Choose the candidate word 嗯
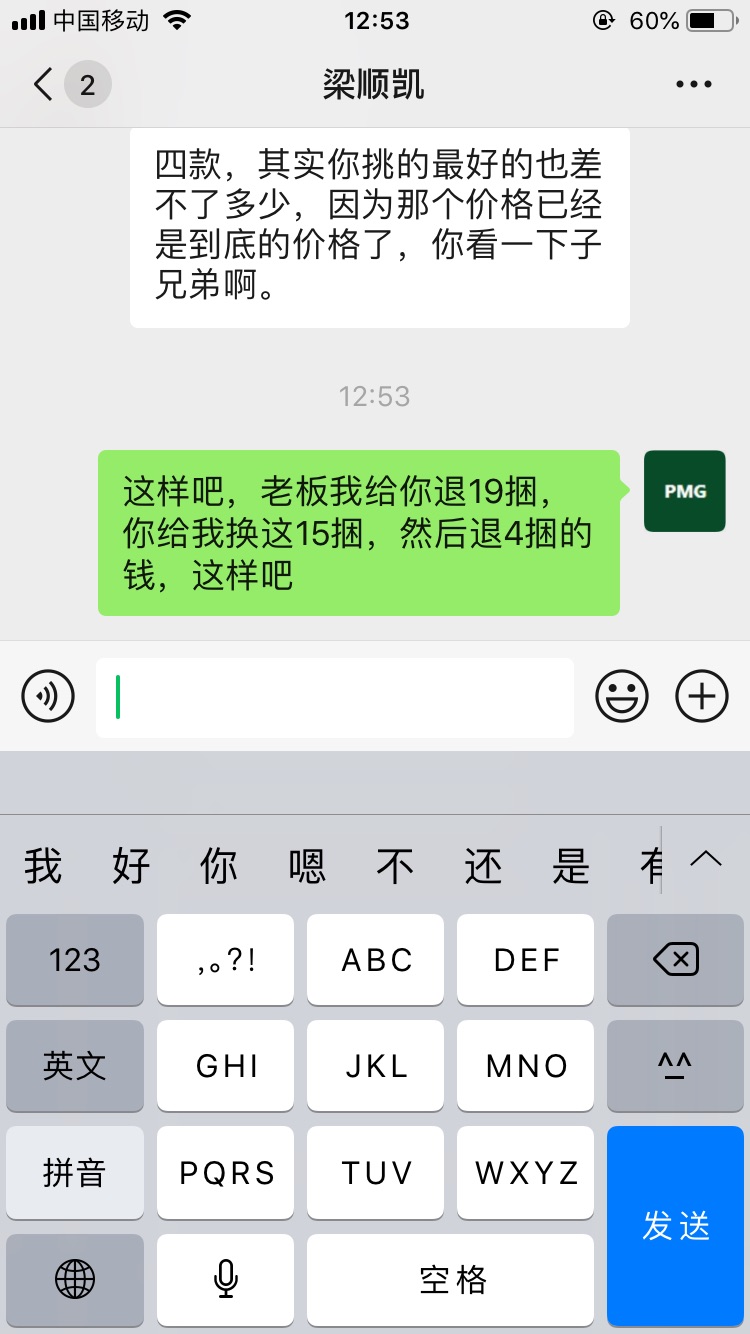Image resolution: width=750 pixels, height=1334 pixels. coord(307,865)
